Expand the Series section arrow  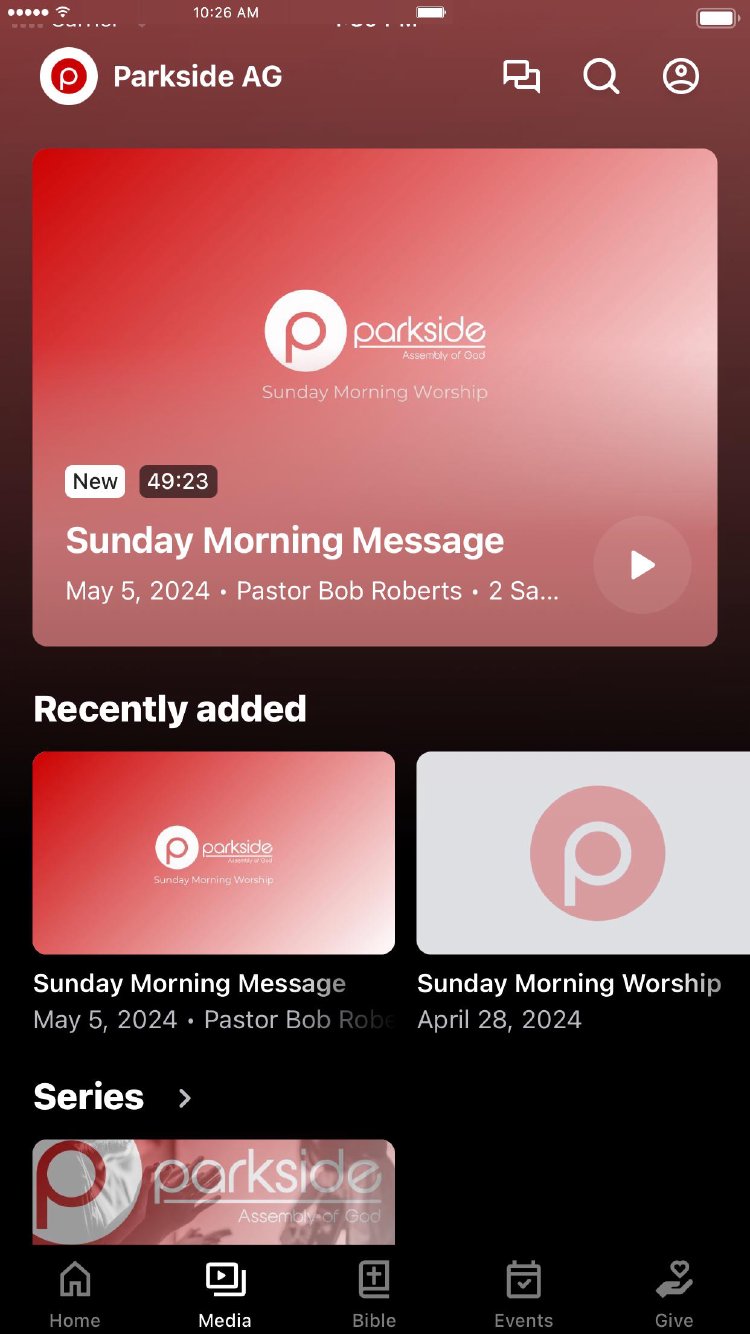[x=185, y=1098]
